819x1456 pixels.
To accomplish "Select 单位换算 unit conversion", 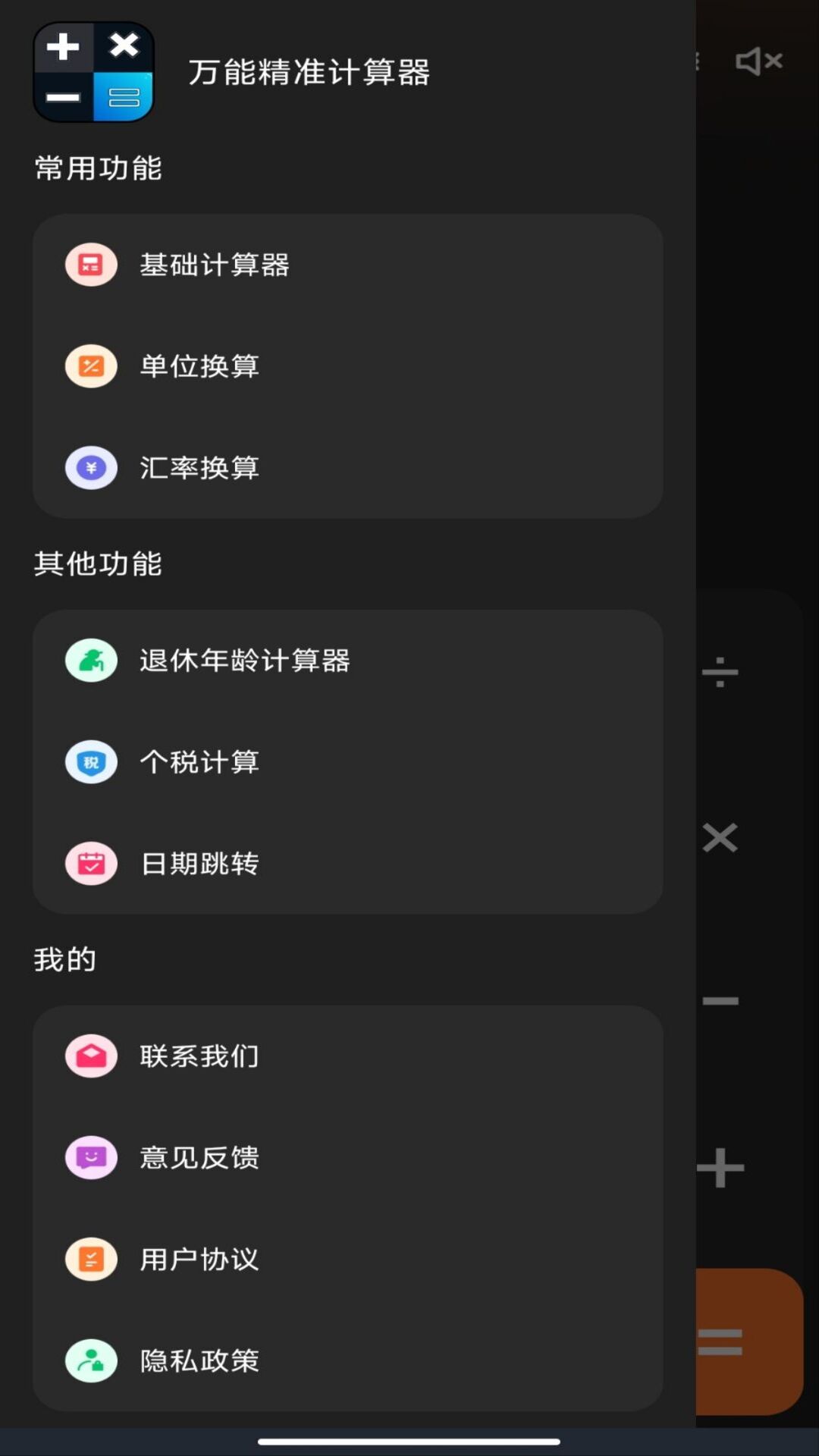I will (x=199, y=367).
